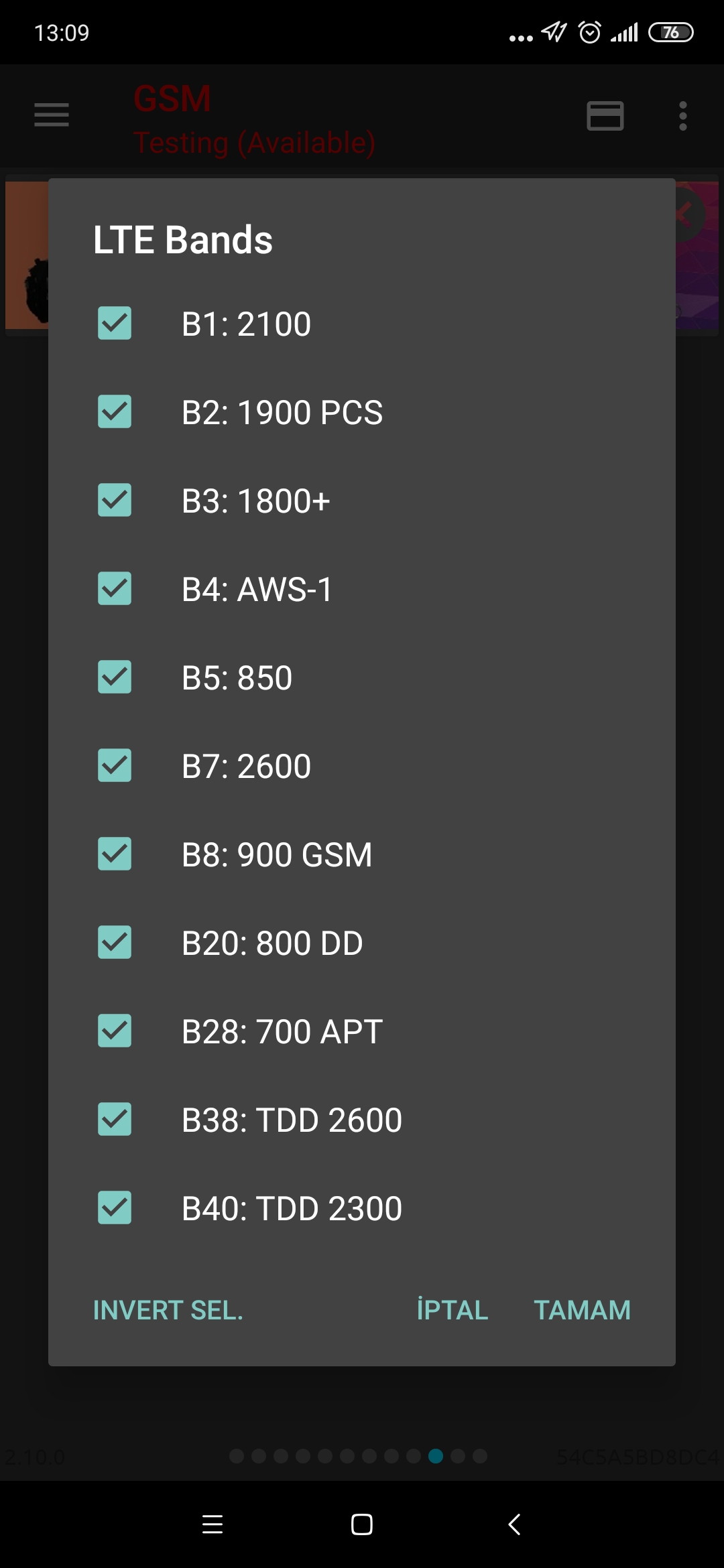Deselect the B7: 2600 band
The height and width of the screenshot is (1568, 724).
[x=115, y=765]
